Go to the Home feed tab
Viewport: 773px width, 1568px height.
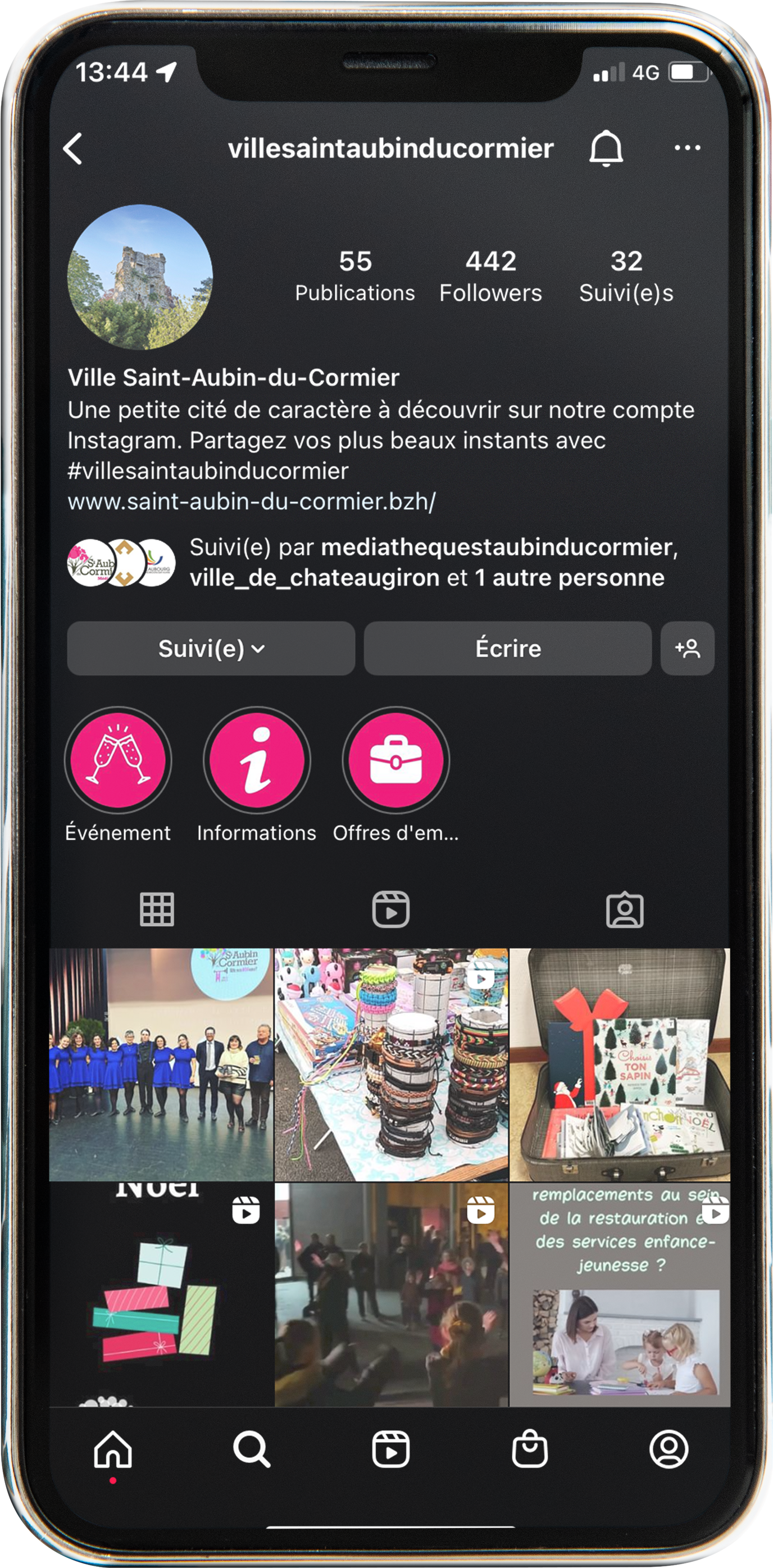pyautogui.click(x=113, y=1450)
